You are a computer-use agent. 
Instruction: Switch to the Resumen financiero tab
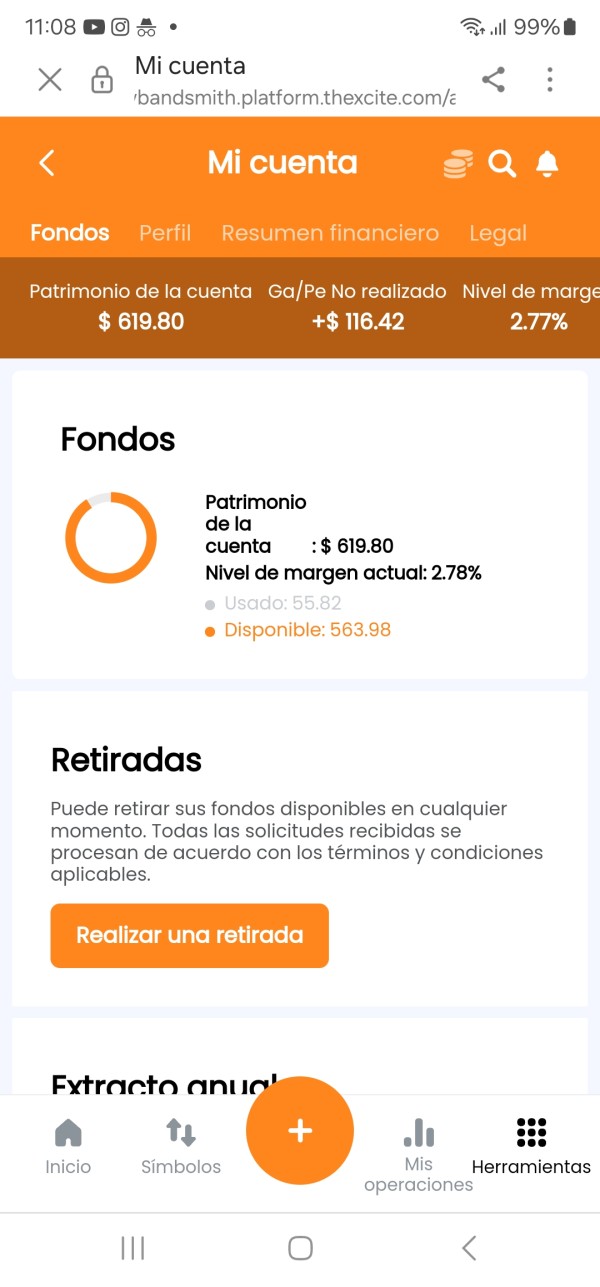click(330, 233)
